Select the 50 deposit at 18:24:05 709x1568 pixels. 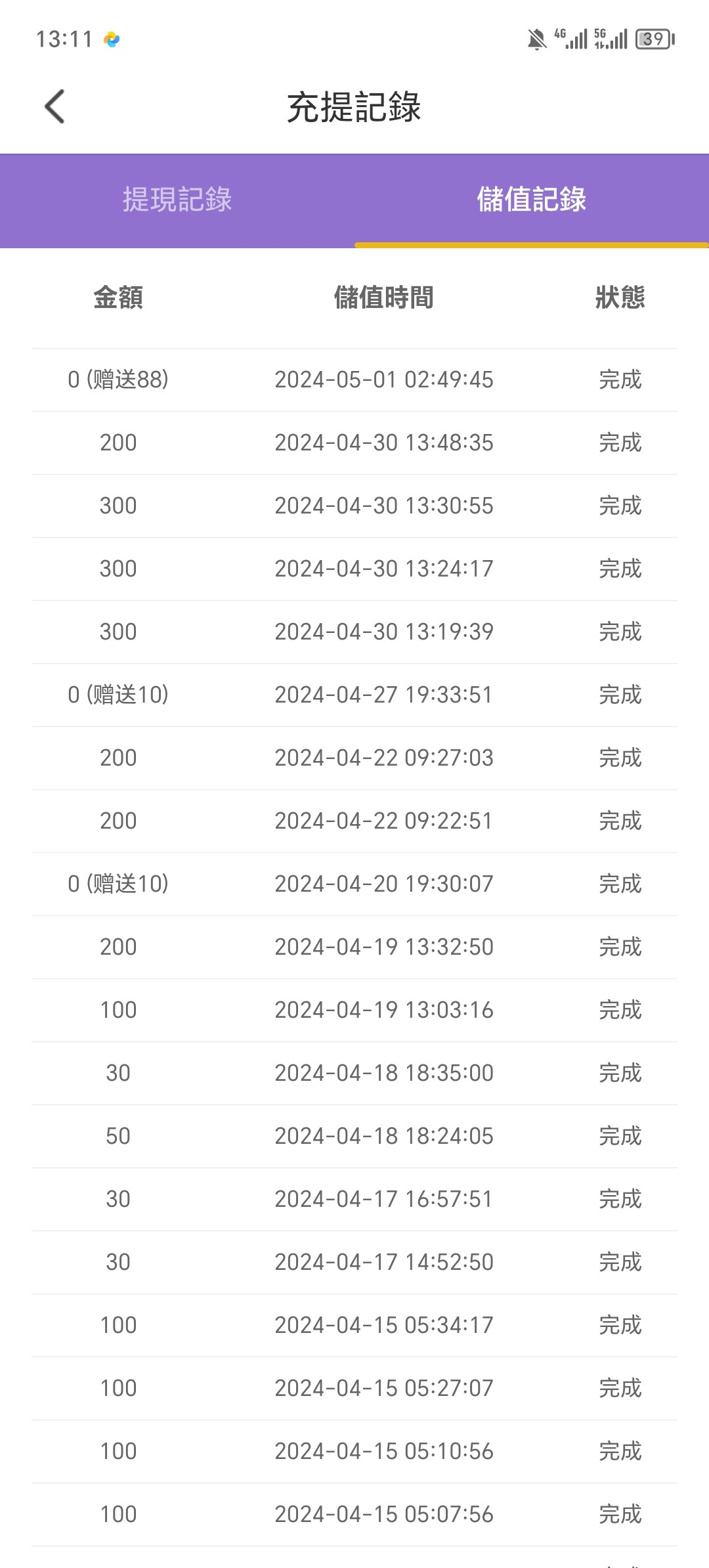click(x=354, y=1136)
